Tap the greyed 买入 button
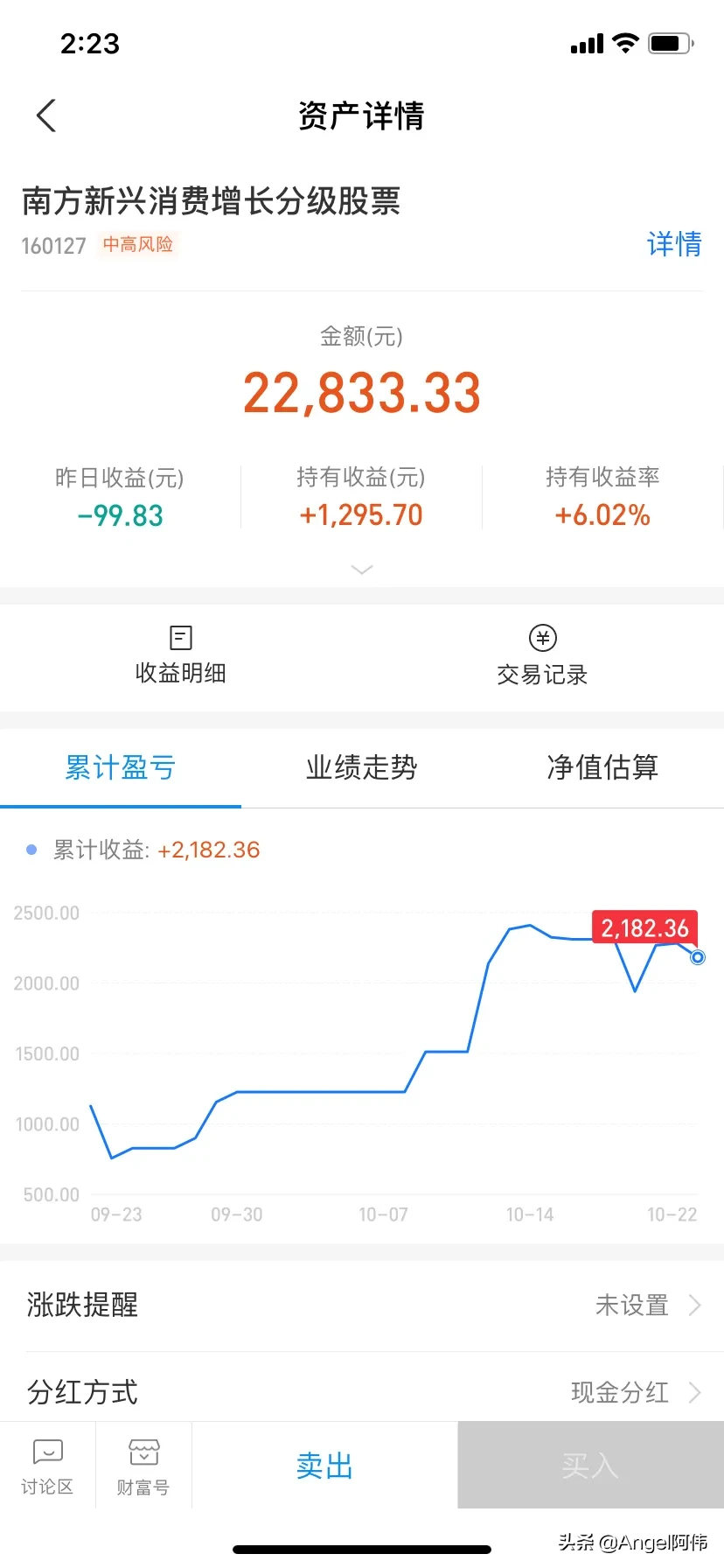The height and width of the screenshot is (1568, 724). [x=591, y=1466]
